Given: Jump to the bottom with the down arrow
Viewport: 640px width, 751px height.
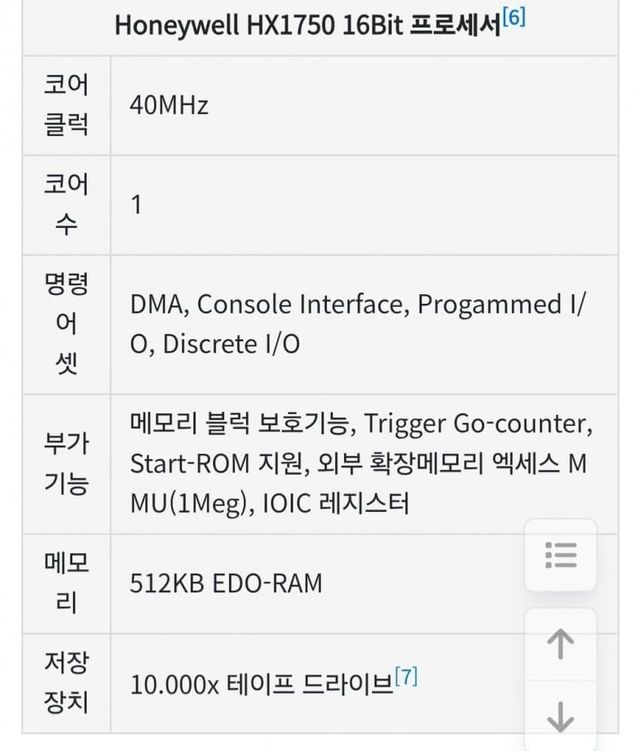Looking at the screenshot, I should [561, 714].
